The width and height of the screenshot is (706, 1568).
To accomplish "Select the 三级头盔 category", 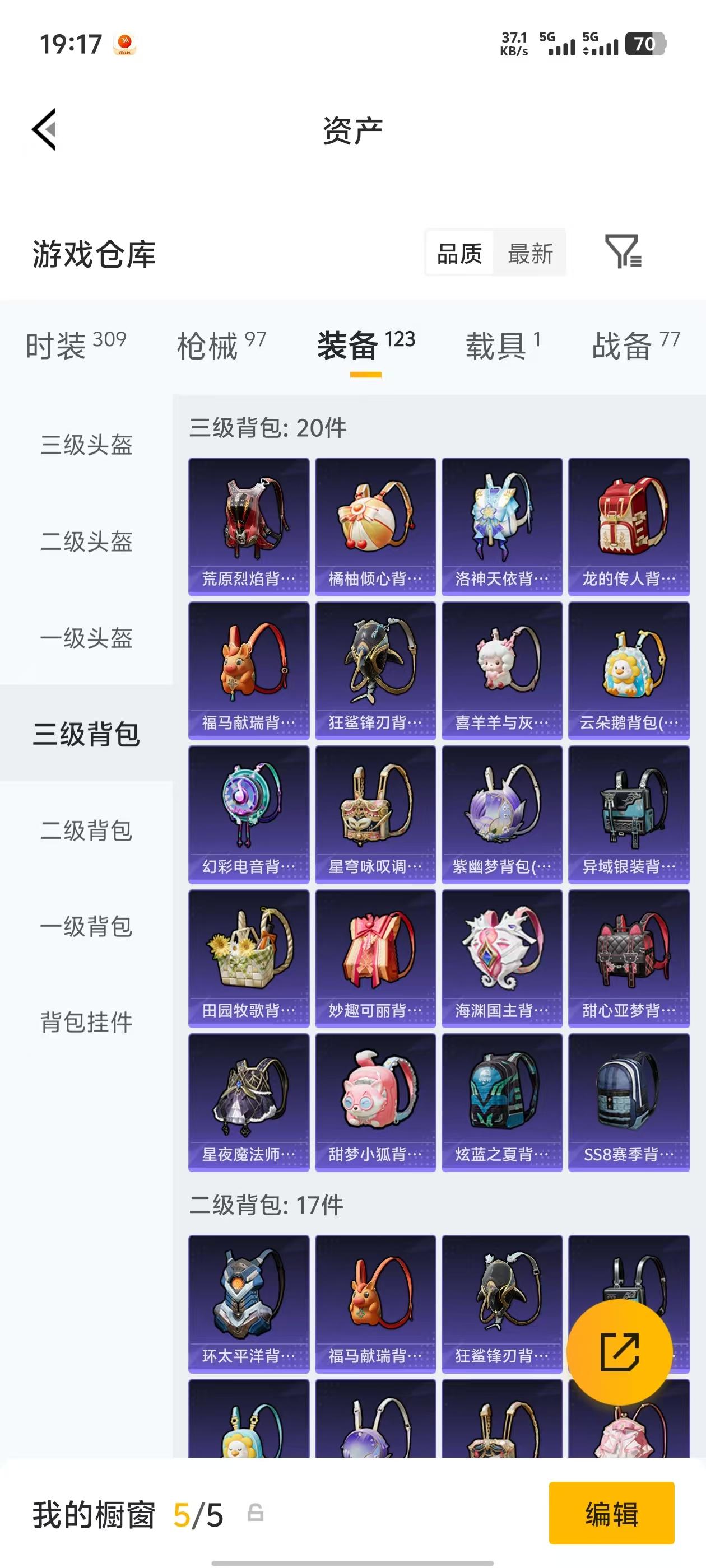I will coord(85,447).
